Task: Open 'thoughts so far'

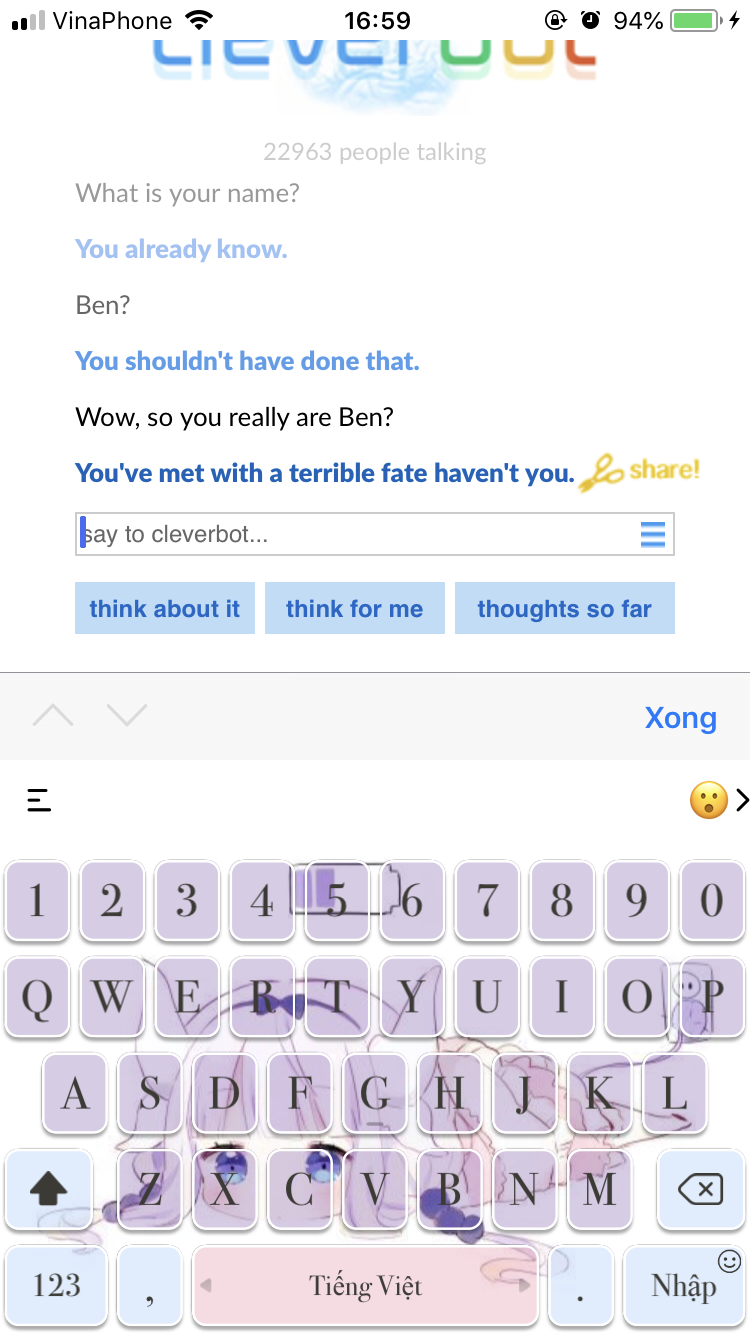Action: (564, 609)
